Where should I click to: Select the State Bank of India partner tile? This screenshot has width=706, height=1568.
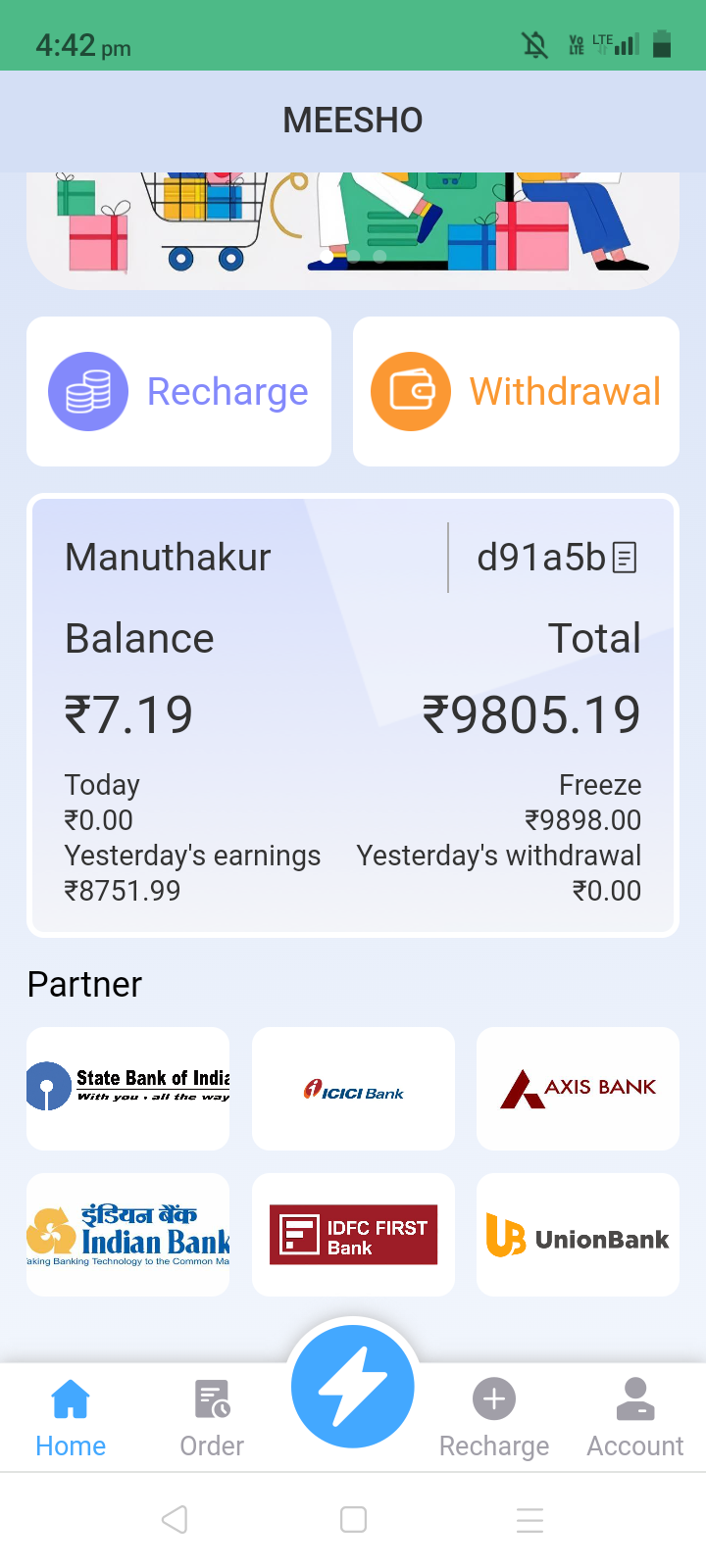point(127,1088)
